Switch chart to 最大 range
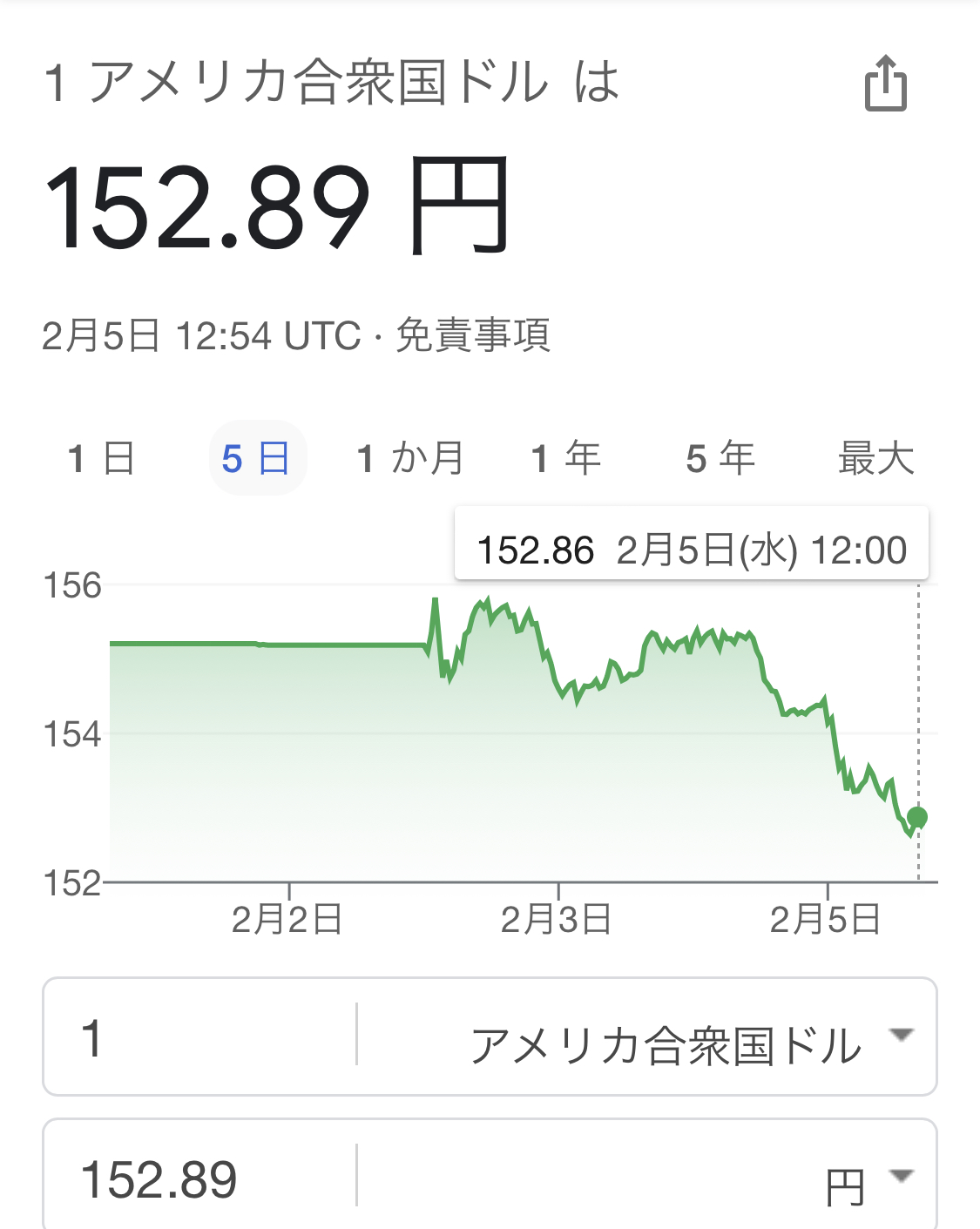This screenshot has height=1229, width=980. (875, 458)
